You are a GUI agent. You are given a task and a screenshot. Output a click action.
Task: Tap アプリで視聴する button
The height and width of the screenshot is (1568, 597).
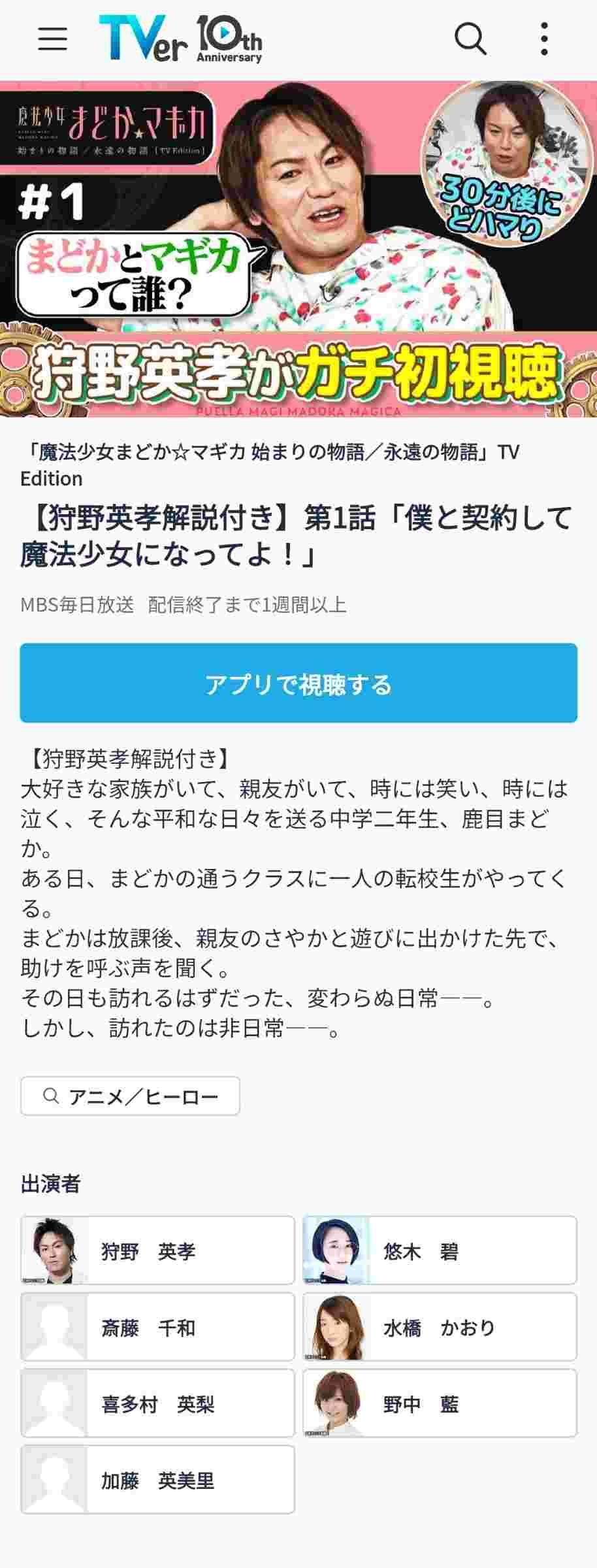pyautogui.click(x=298, y=683)
